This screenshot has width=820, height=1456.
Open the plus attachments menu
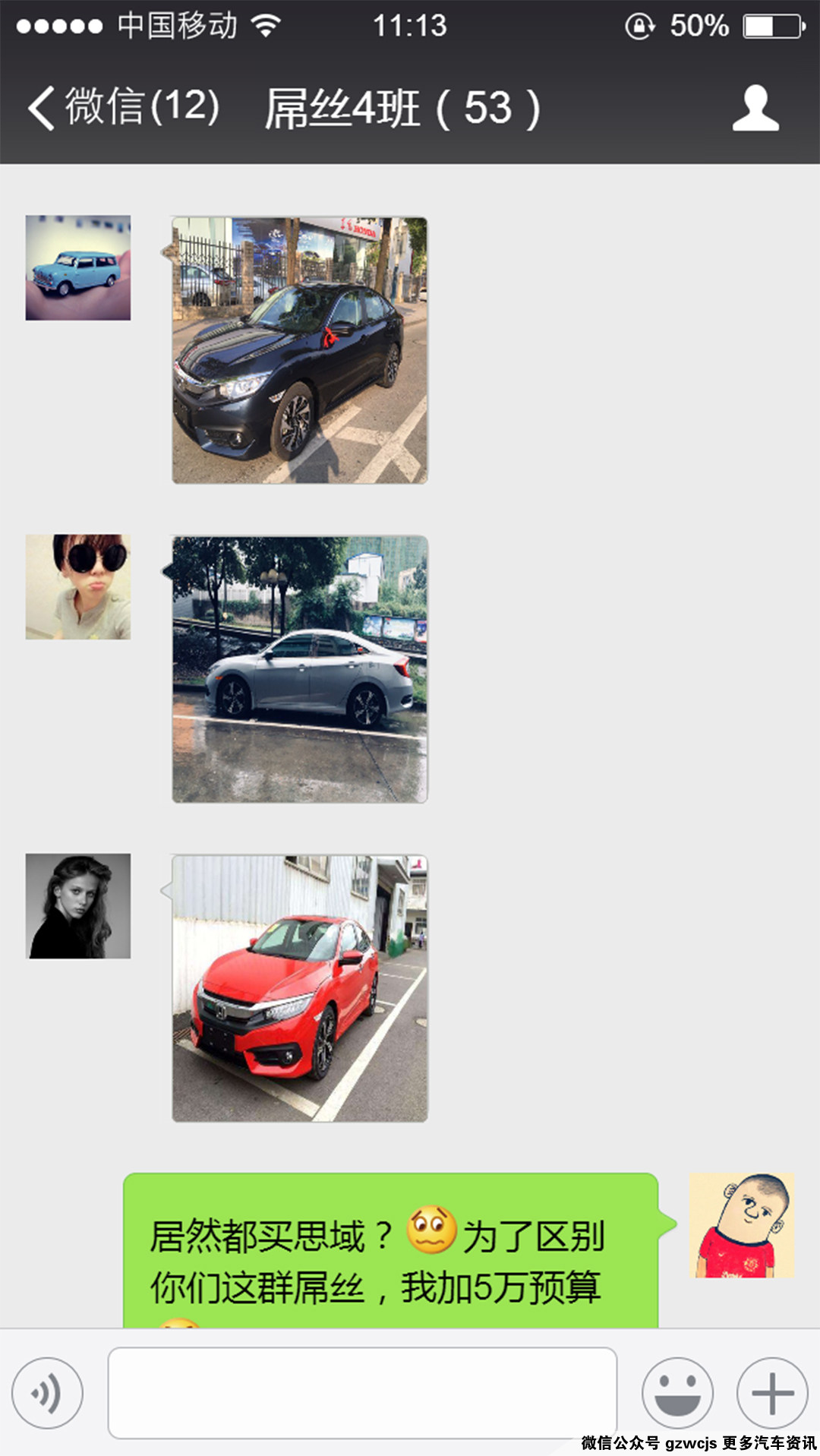(x=771, y=1393)
